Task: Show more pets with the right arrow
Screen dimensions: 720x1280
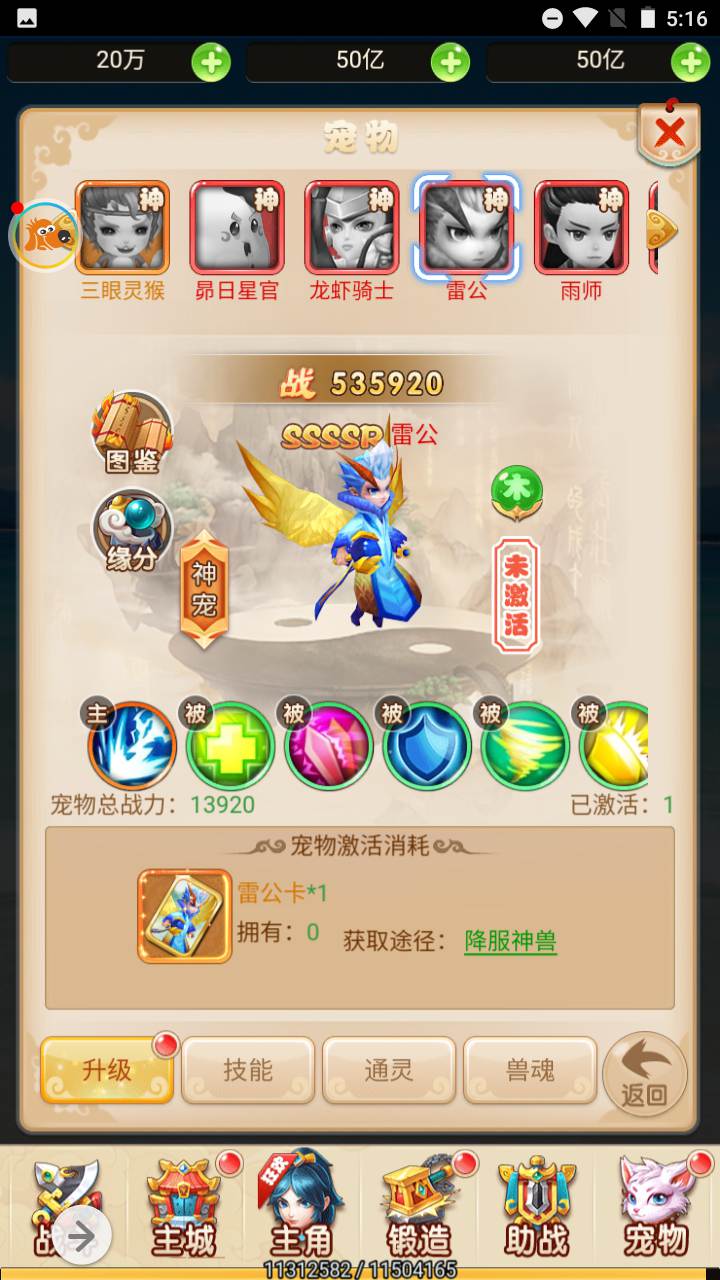Action: click(661, 229)
